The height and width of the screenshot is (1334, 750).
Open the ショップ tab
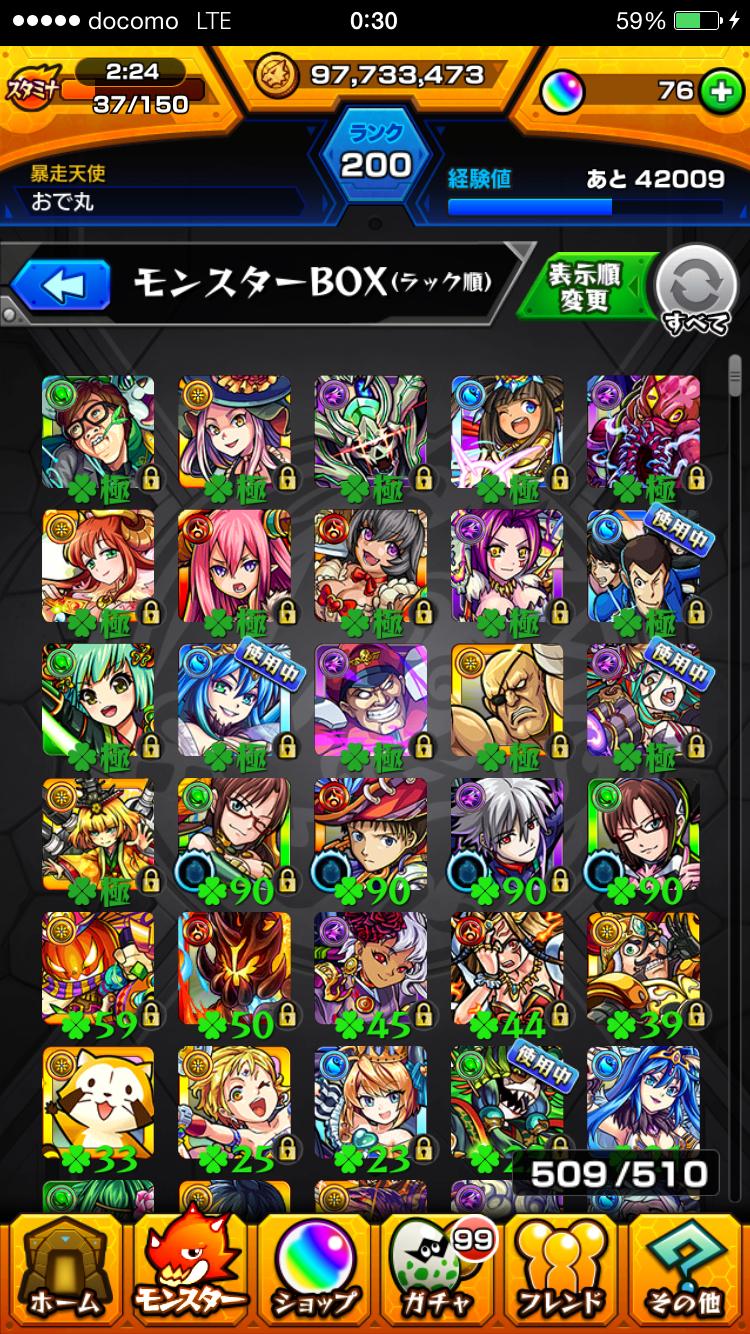click(315, 1272)
